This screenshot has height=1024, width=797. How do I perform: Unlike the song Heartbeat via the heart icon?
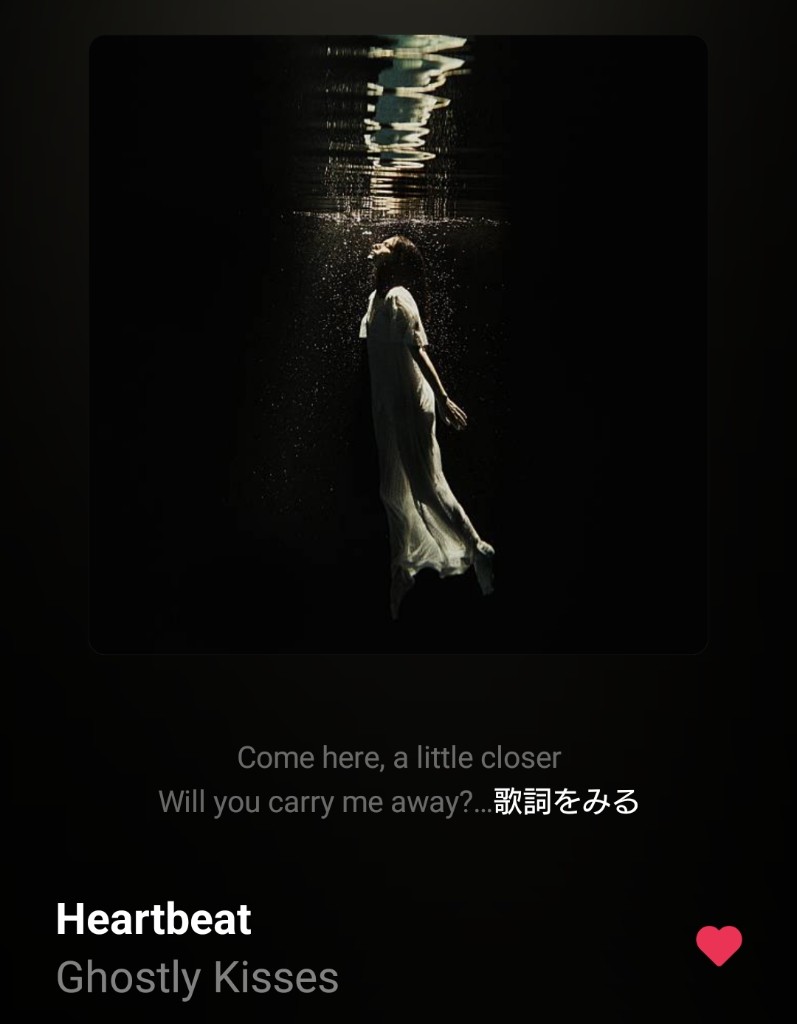tap(719, 946)
